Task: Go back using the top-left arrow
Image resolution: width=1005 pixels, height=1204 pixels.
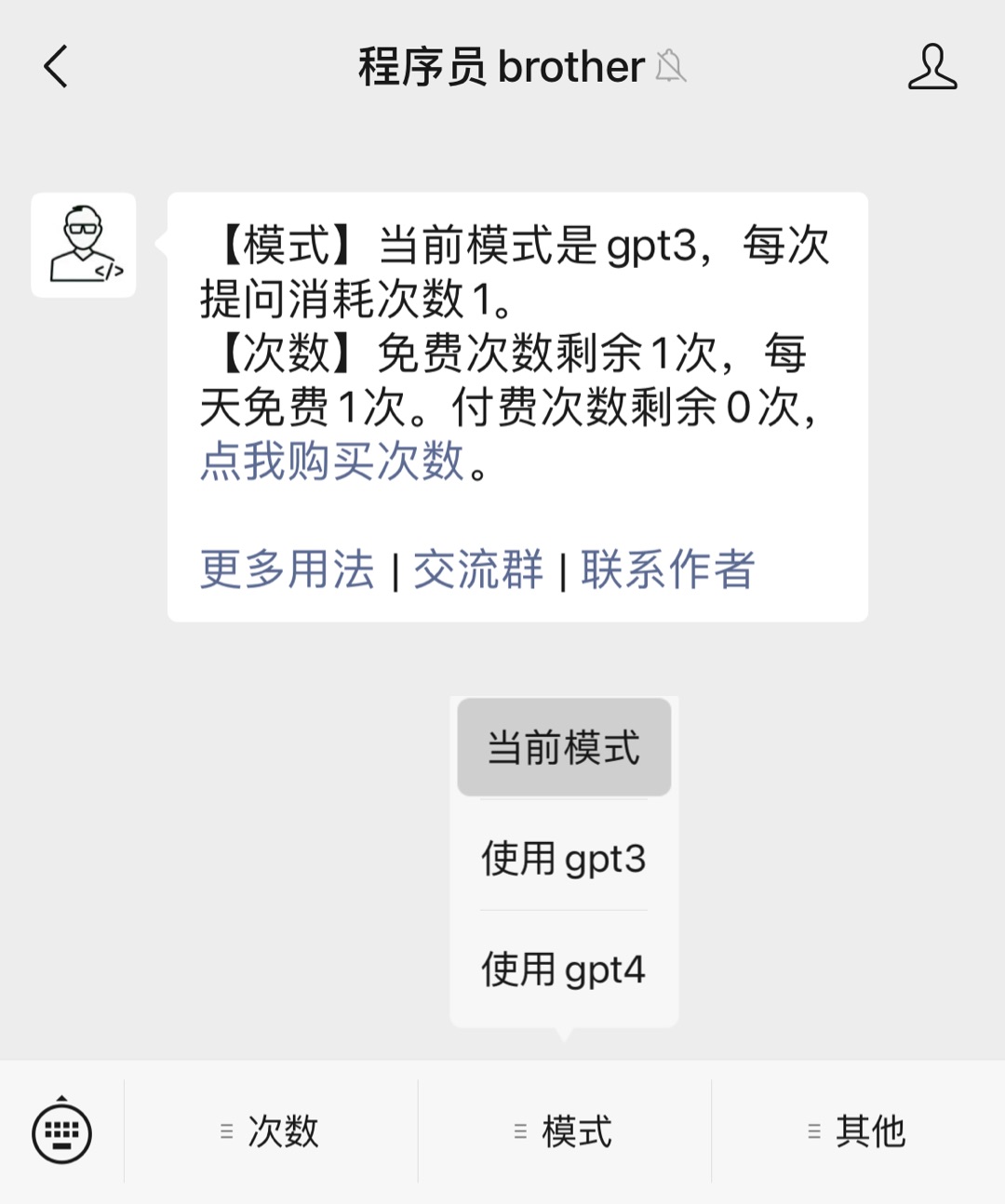Action: [x=57, y=67]
